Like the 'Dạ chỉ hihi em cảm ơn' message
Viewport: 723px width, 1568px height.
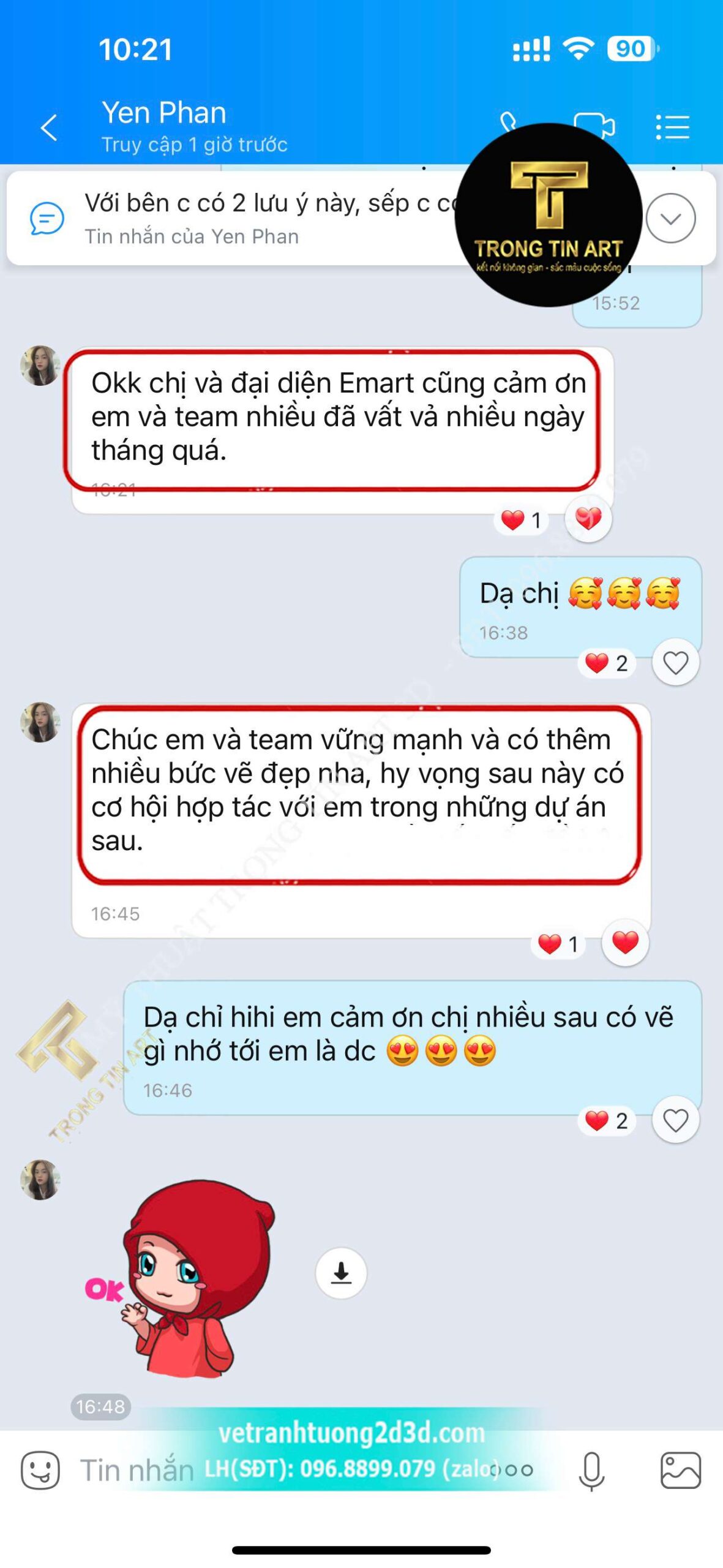[675, 1120]
